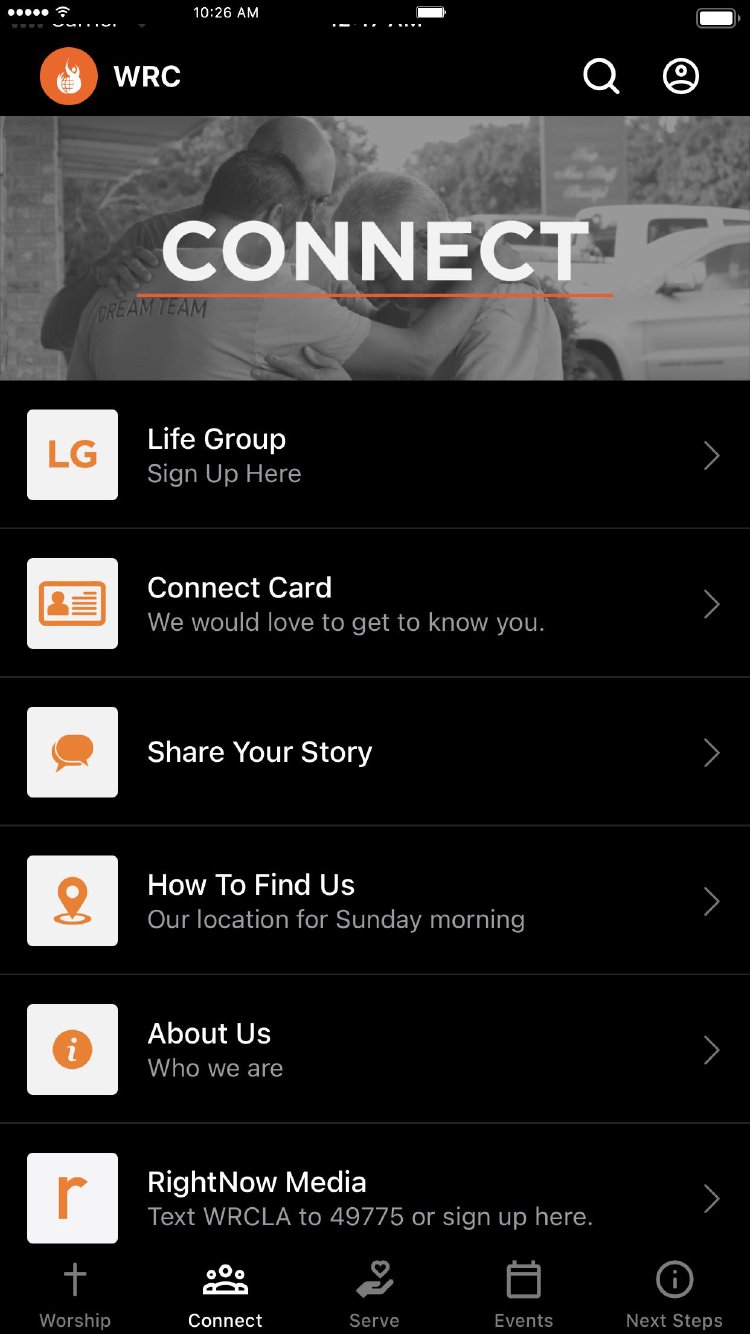
Task: Open Life Group sign up
Action: pos(375,455)
